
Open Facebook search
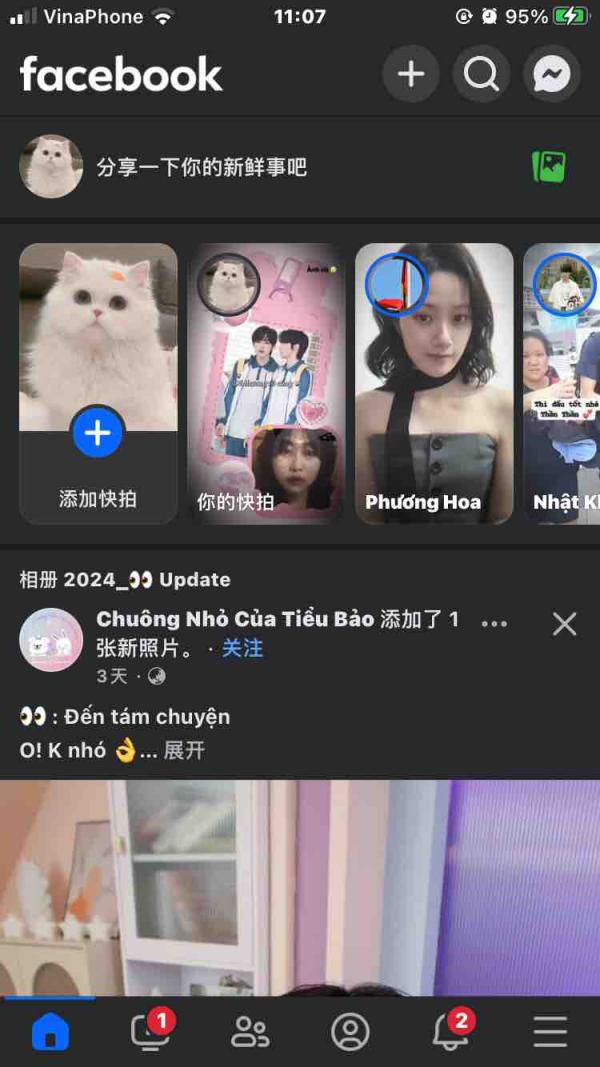(481, 74)
